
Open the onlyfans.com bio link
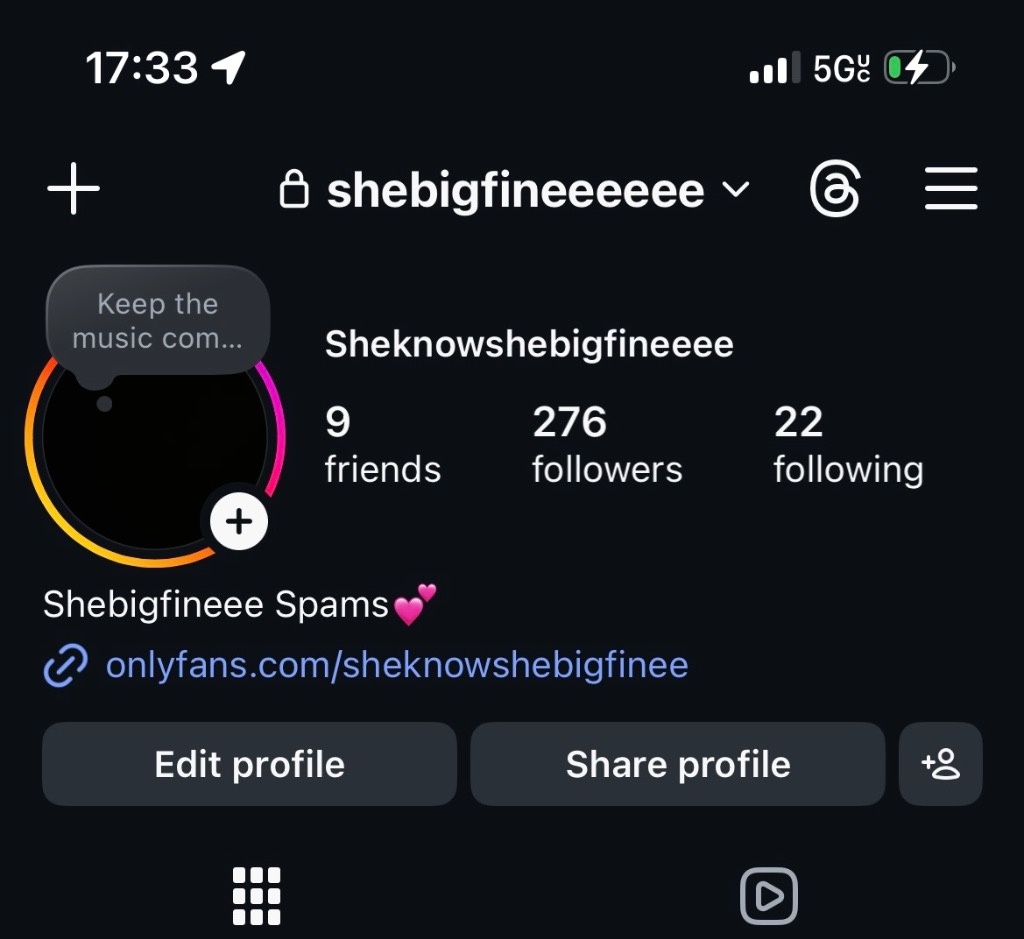click(x=396, y=665)
